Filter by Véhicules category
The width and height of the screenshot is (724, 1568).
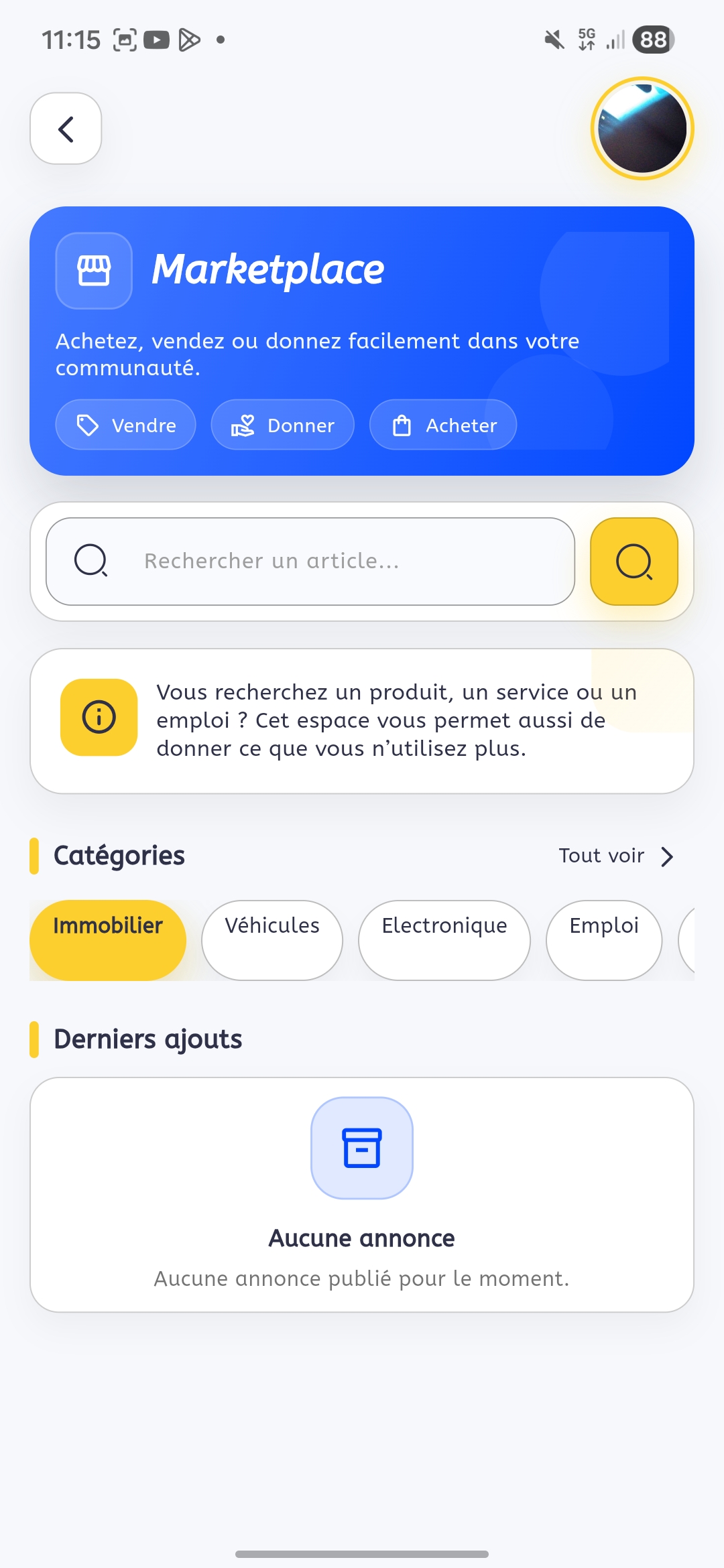coord(272,940)
